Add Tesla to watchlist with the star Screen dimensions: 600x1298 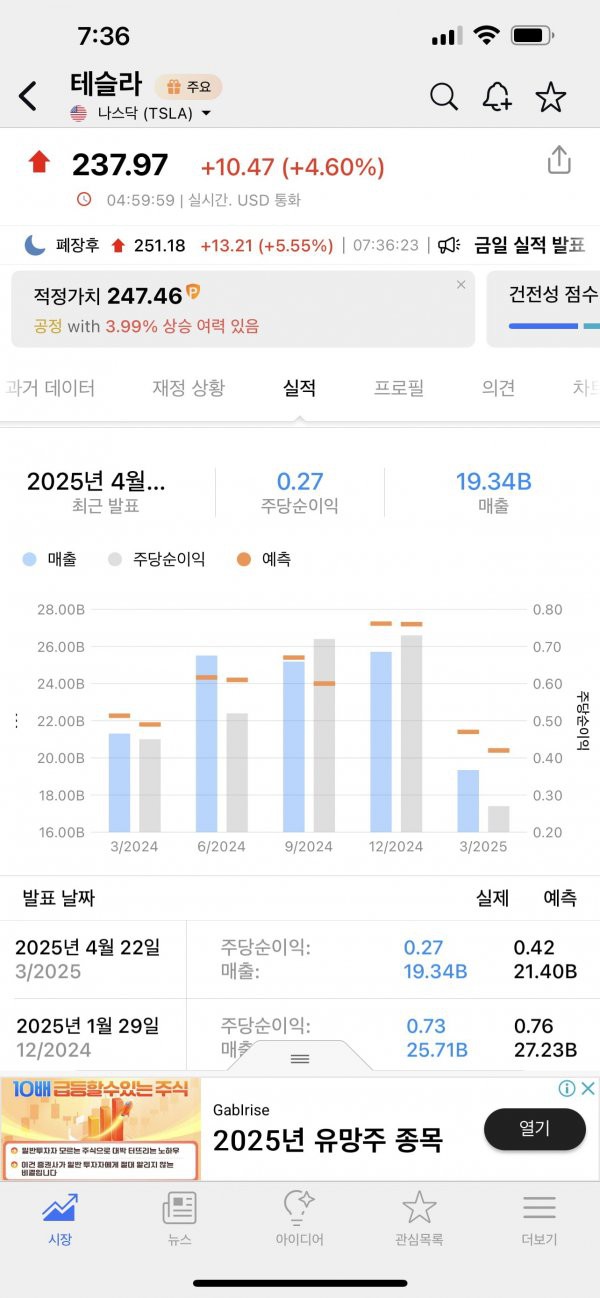tap(551, 97)
